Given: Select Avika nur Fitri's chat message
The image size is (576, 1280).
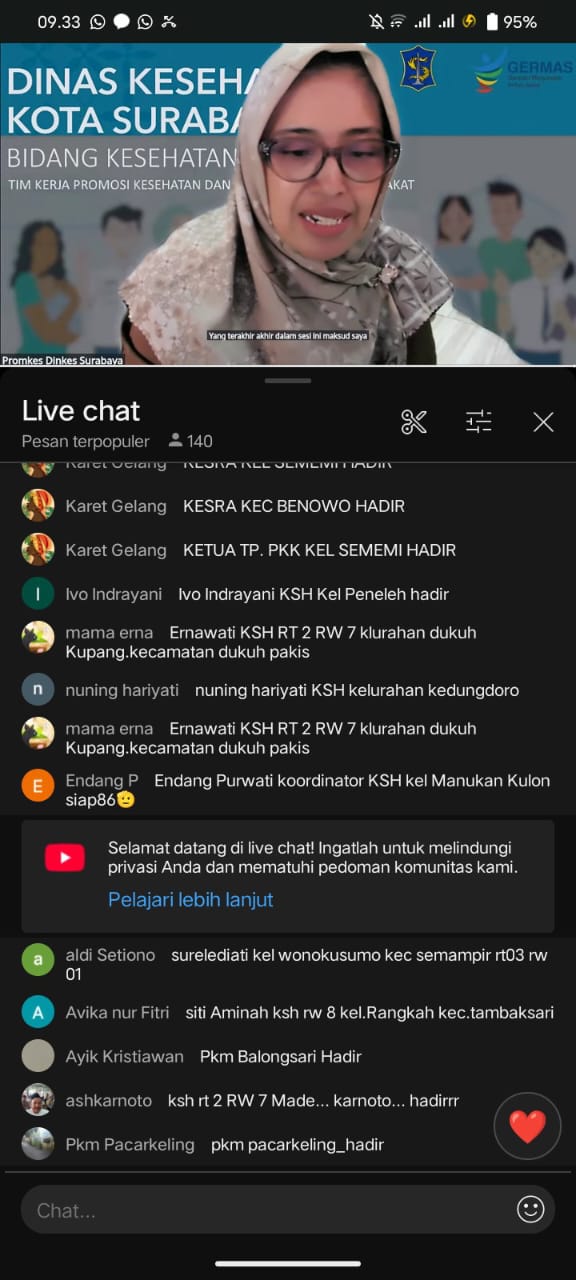Looking at the screenshot, I should pyautogui.click(x=288, y=1012).
